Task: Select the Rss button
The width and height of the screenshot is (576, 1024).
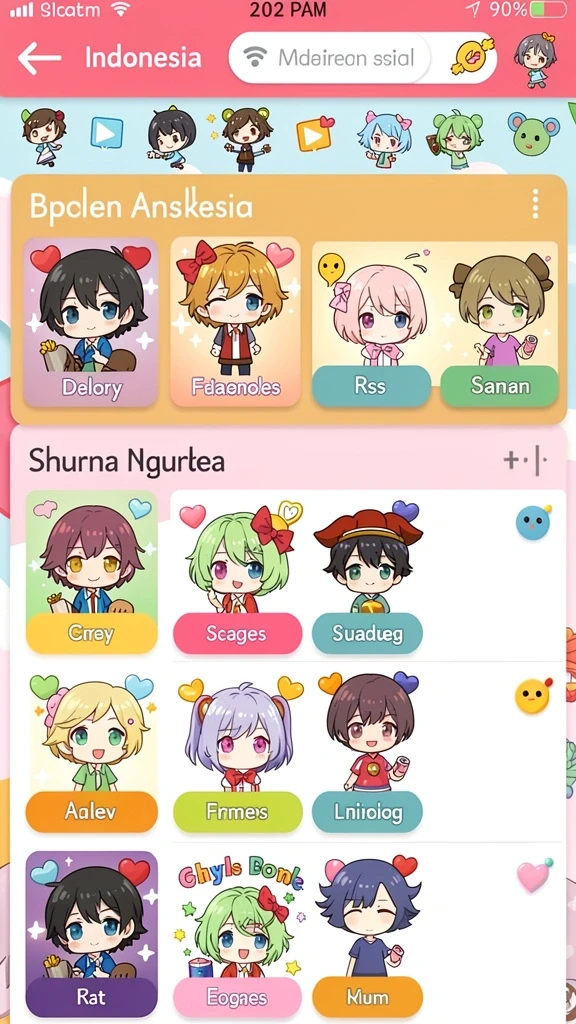Action: (x=371, y=386)
